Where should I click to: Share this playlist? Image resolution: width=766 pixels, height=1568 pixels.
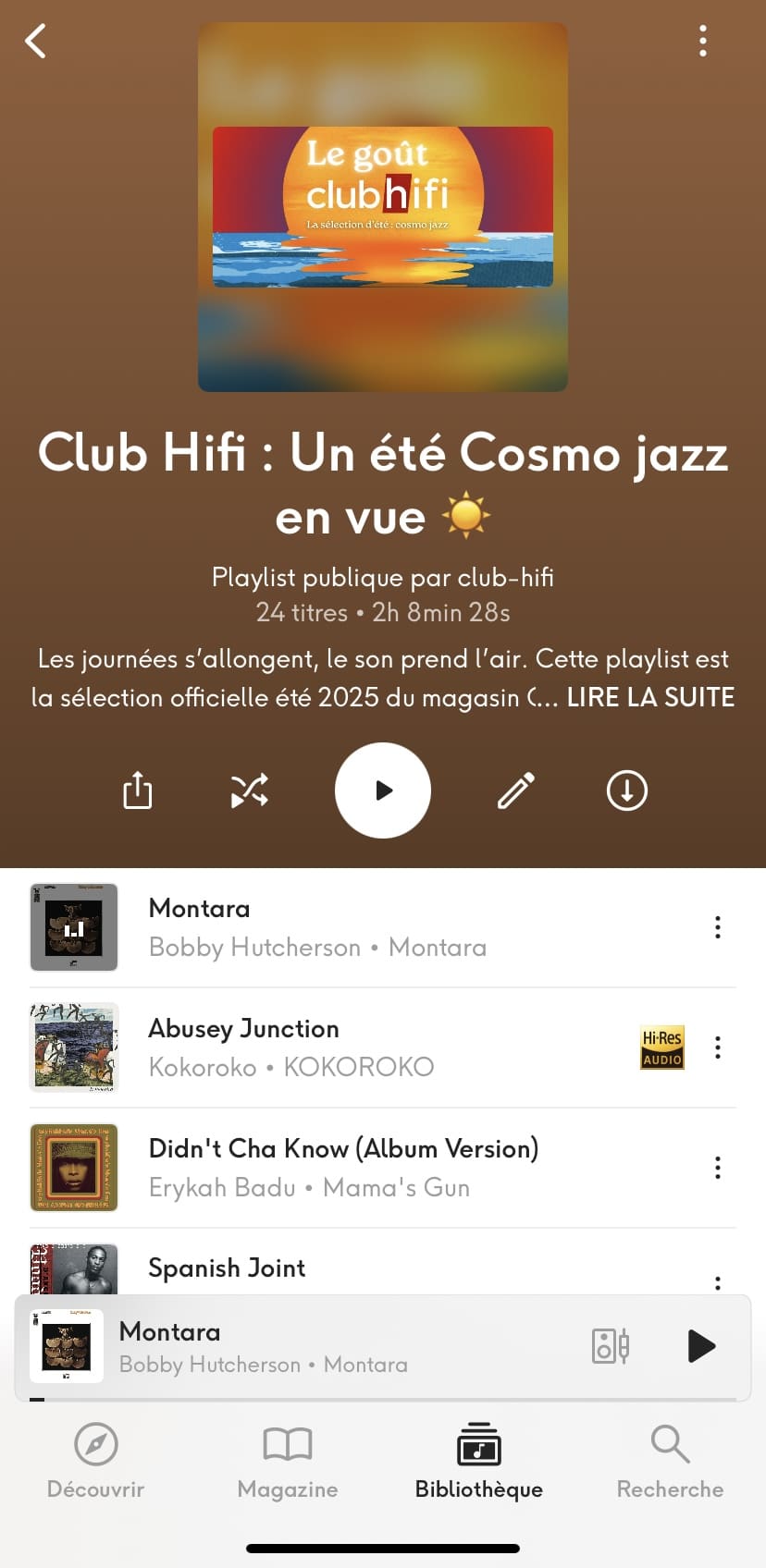coord(138,790)
